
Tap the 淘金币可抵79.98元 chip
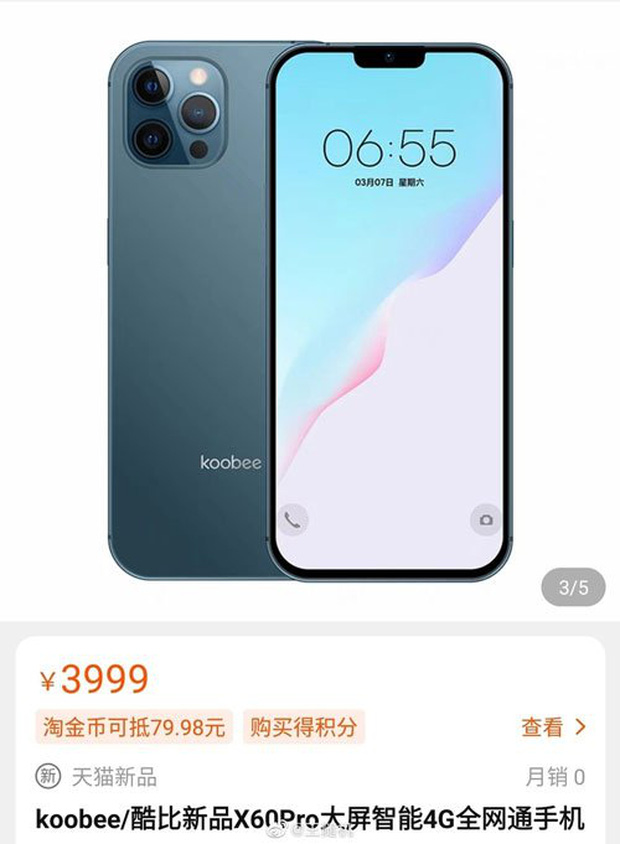point(134,727)
